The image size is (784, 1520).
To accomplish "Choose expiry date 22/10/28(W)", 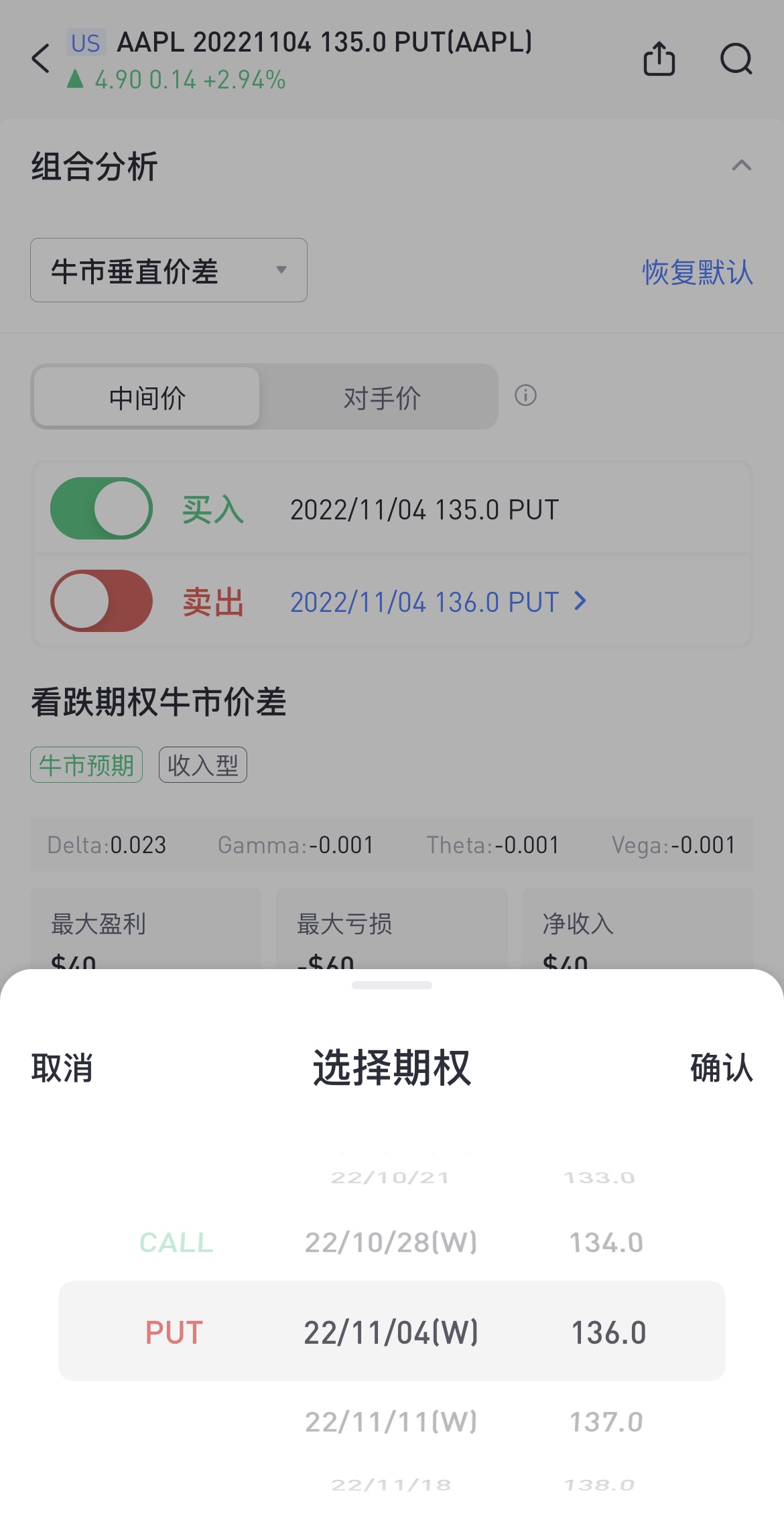I will pyautogui.click(x=391, y=1243).
